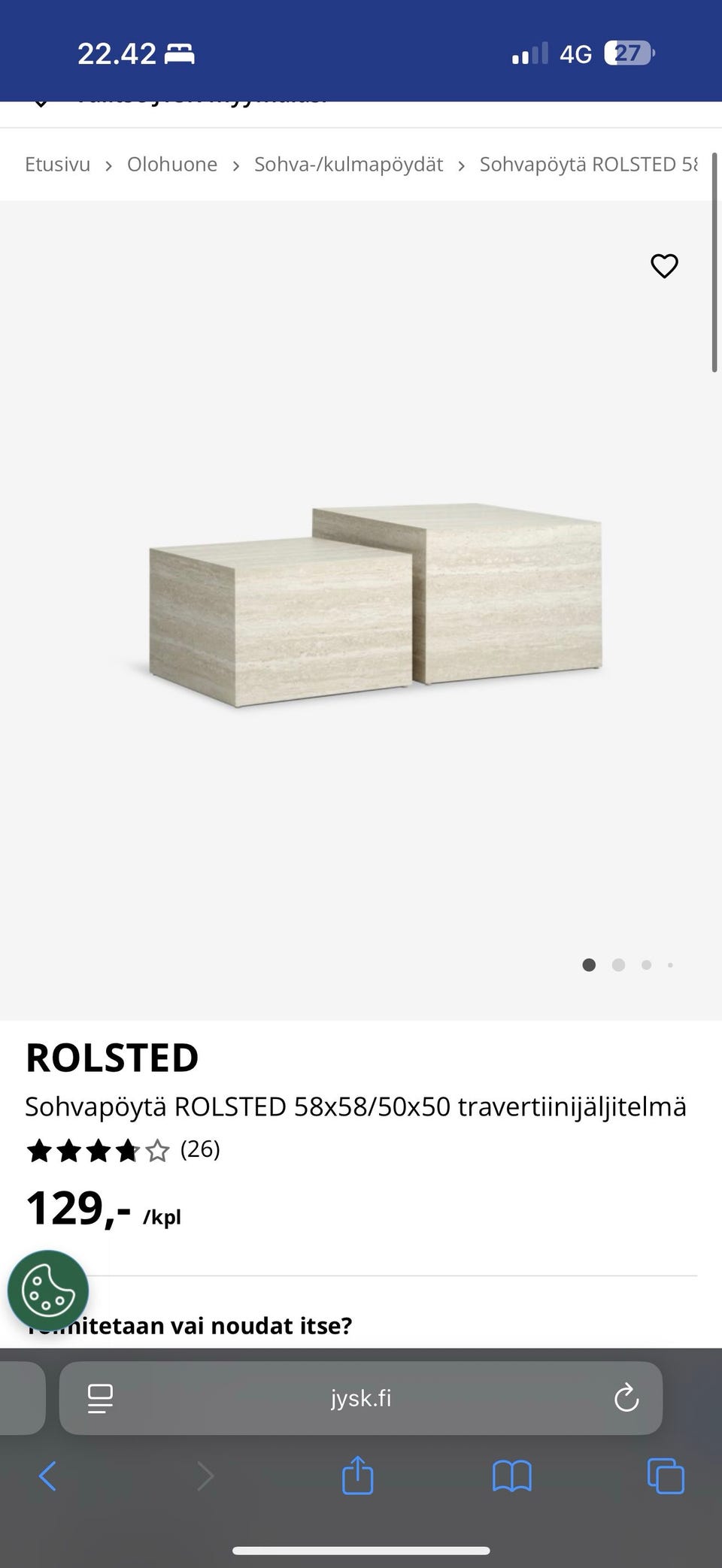
Task: Add ROLSTED table to favorites
Action: coord(664,266)
